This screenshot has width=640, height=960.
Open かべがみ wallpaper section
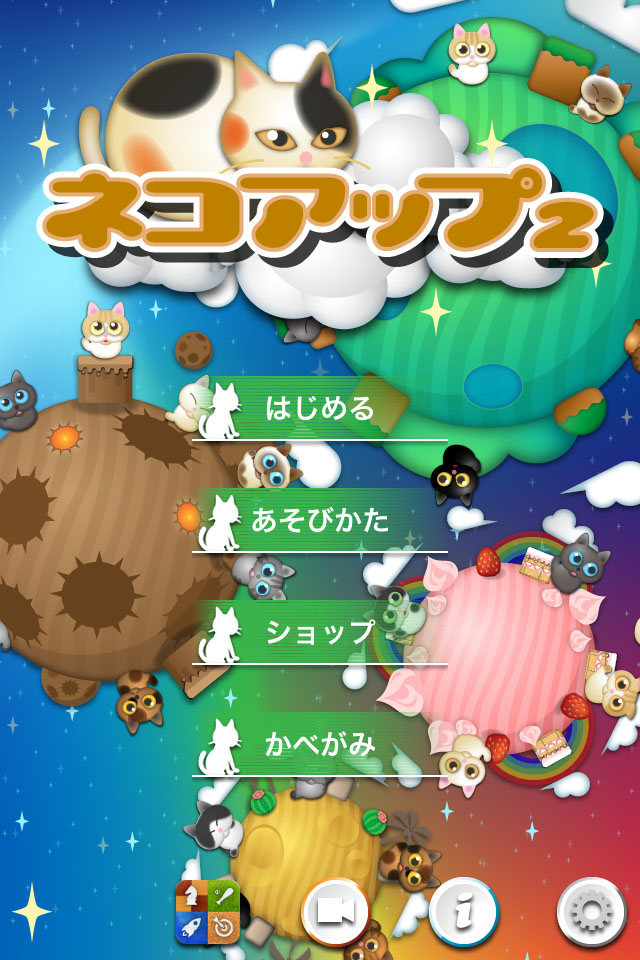(x=320, y=744)
